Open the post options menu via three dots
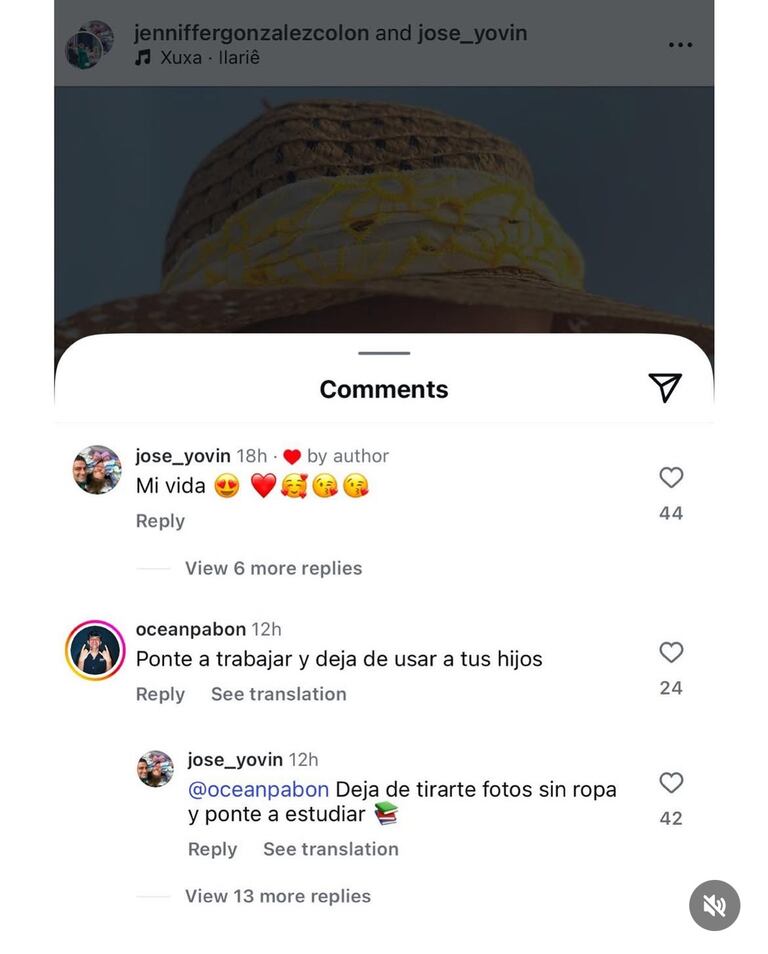Image resolution: width=768 pixels, height=954 pixels. pyautogui.click(x=680, y=44)
